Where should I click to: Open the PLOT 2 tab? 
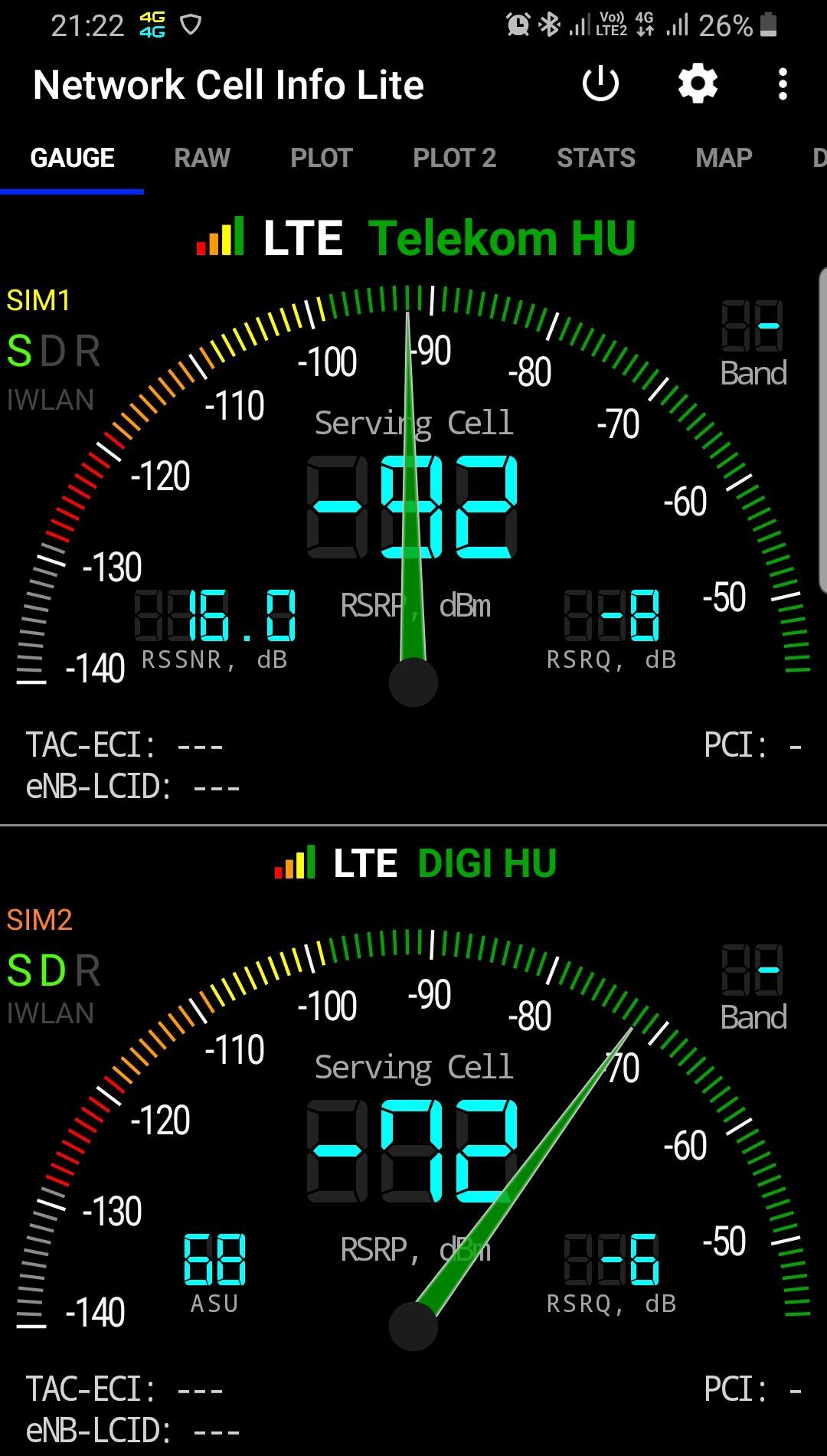455,158
